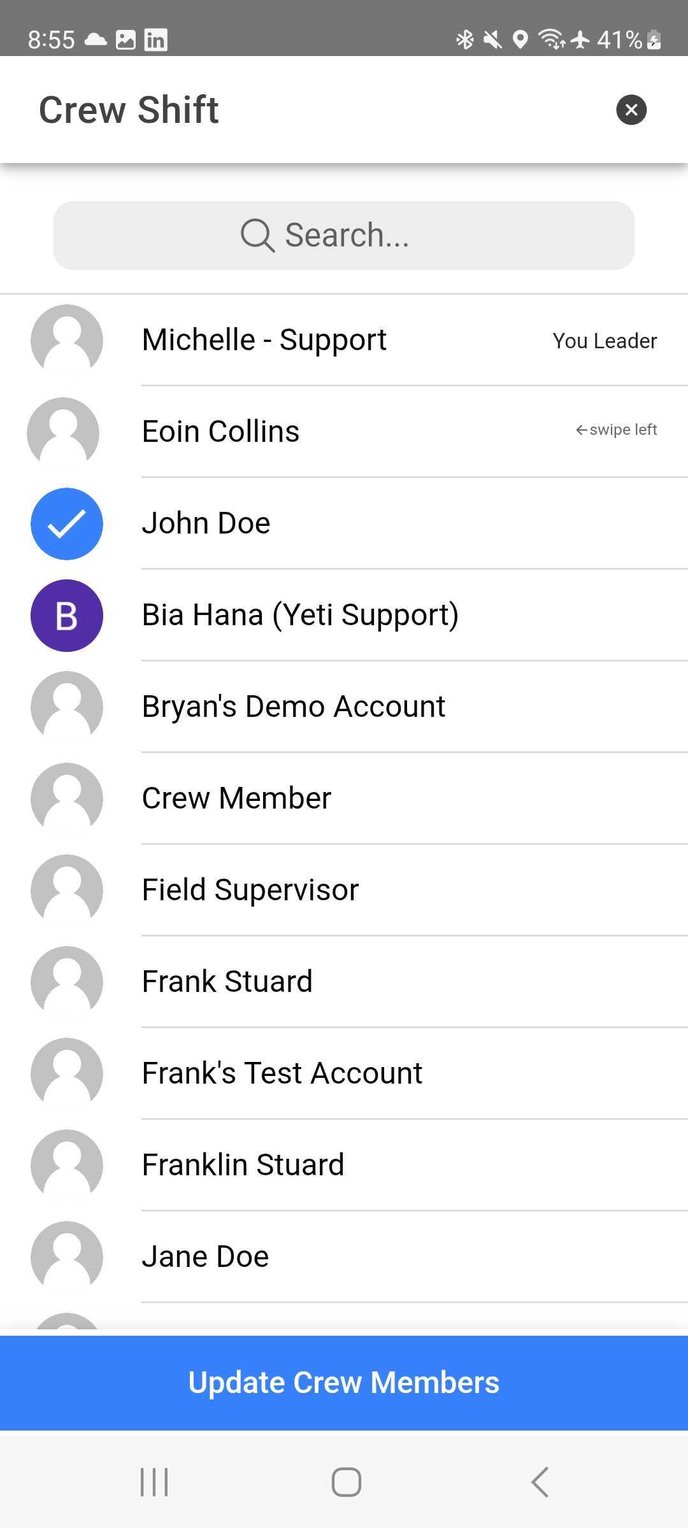Tap the crew member search field

pos(344,235)
